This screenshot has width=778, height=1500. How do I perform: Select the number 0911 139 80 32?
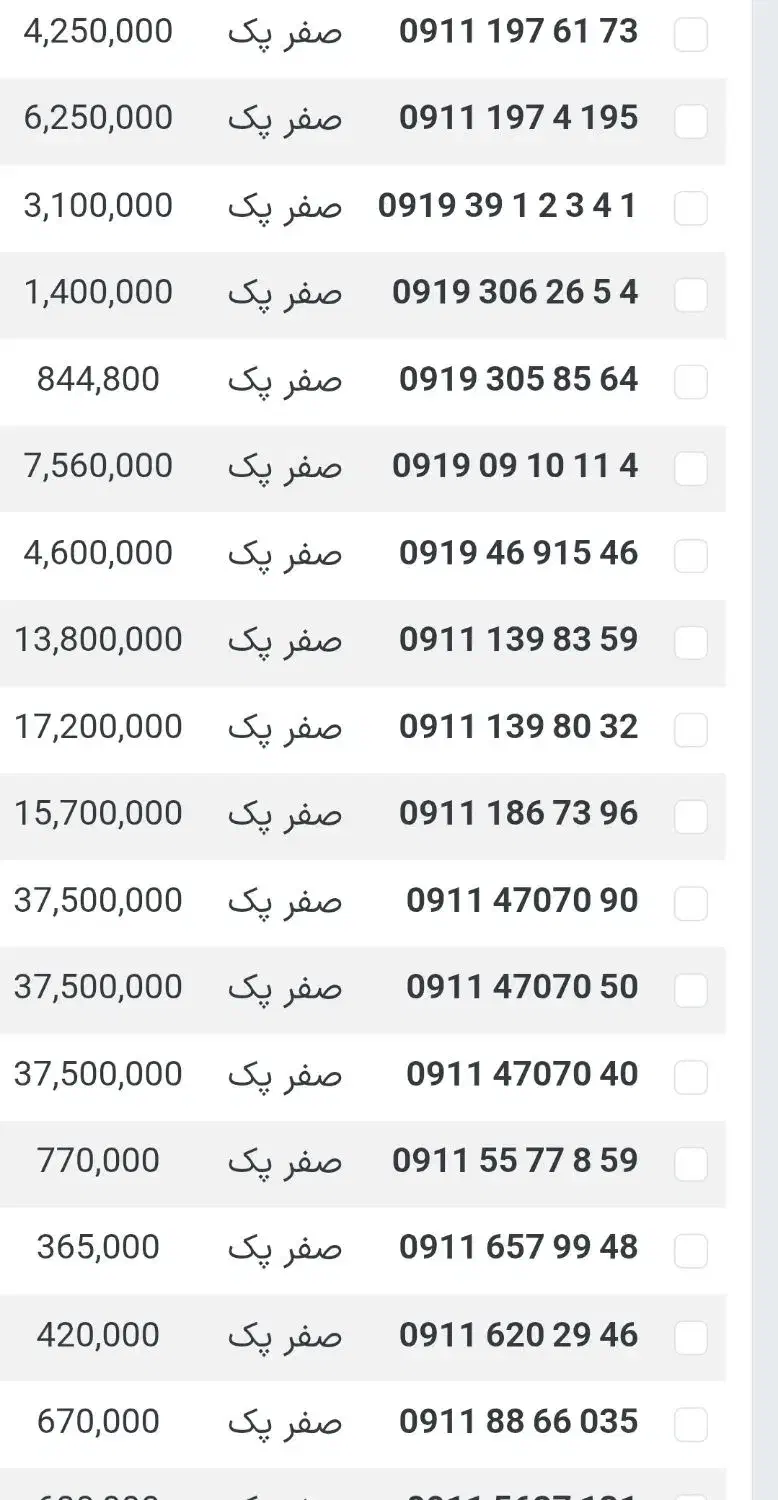pyautogui.click(x=518, y=727)
